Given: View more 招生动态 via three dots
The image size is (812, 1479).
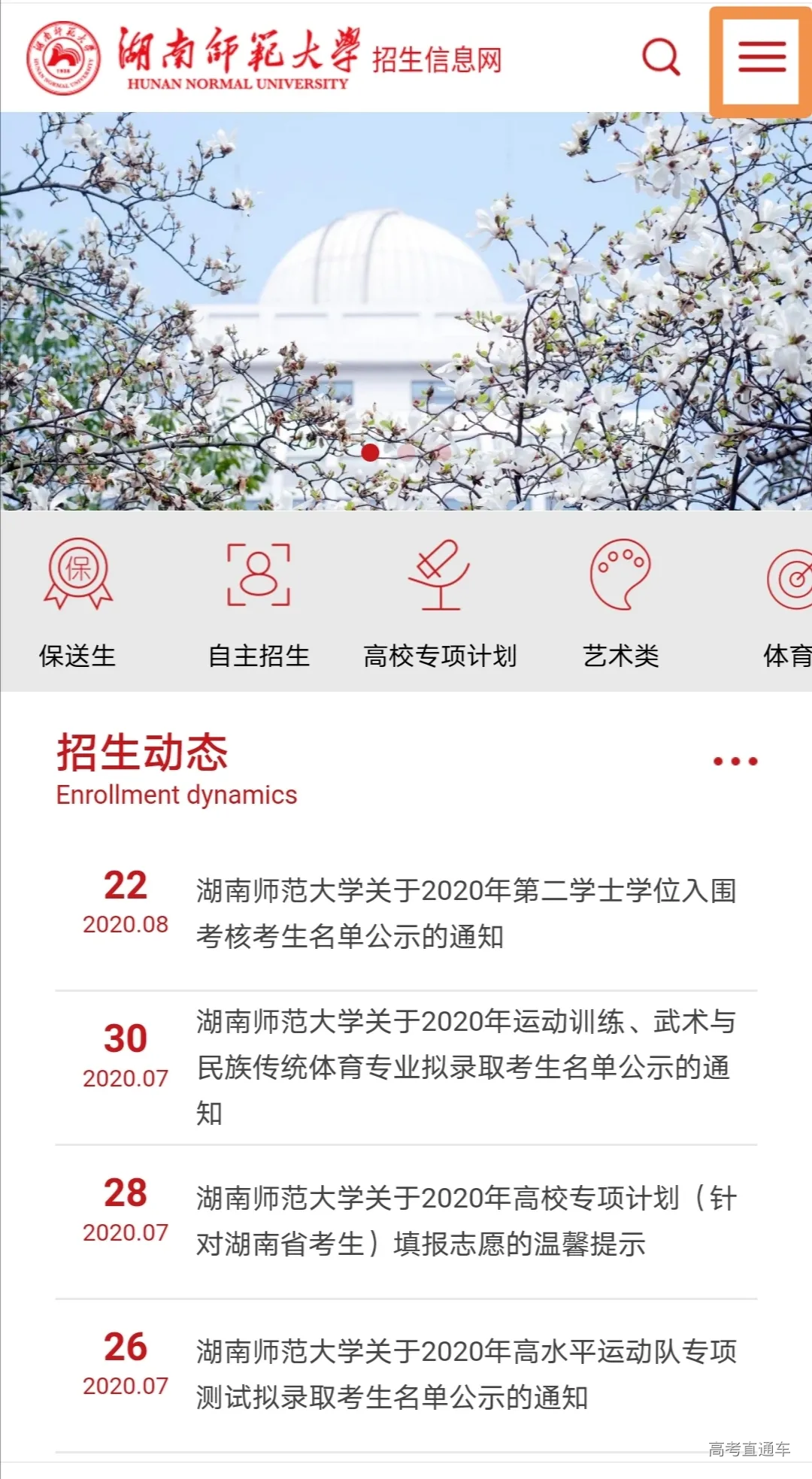Looking at the screenshot, I should coord(735,761).
